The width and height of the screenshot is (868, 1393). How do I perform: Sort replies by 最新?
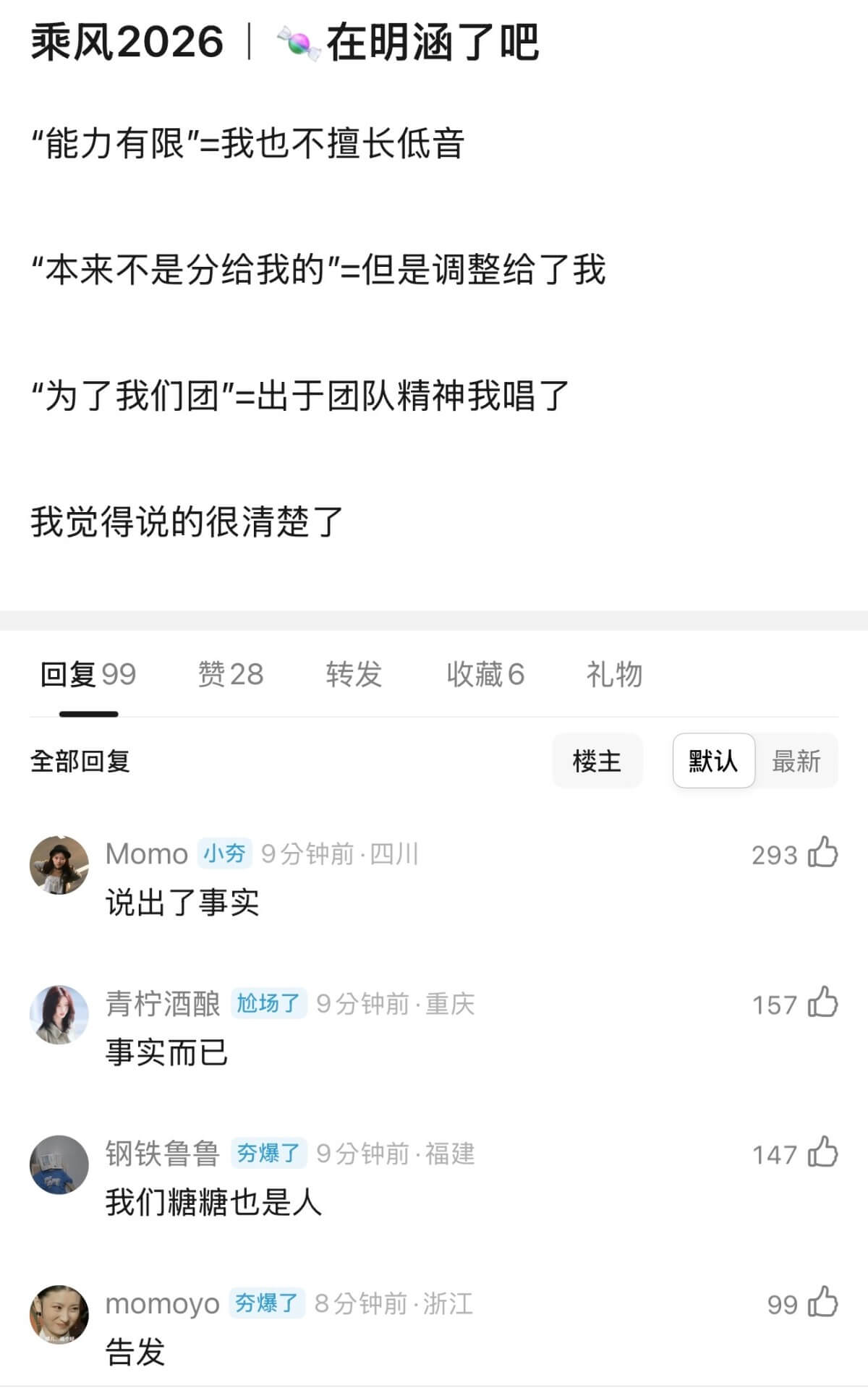coord(796,761)
